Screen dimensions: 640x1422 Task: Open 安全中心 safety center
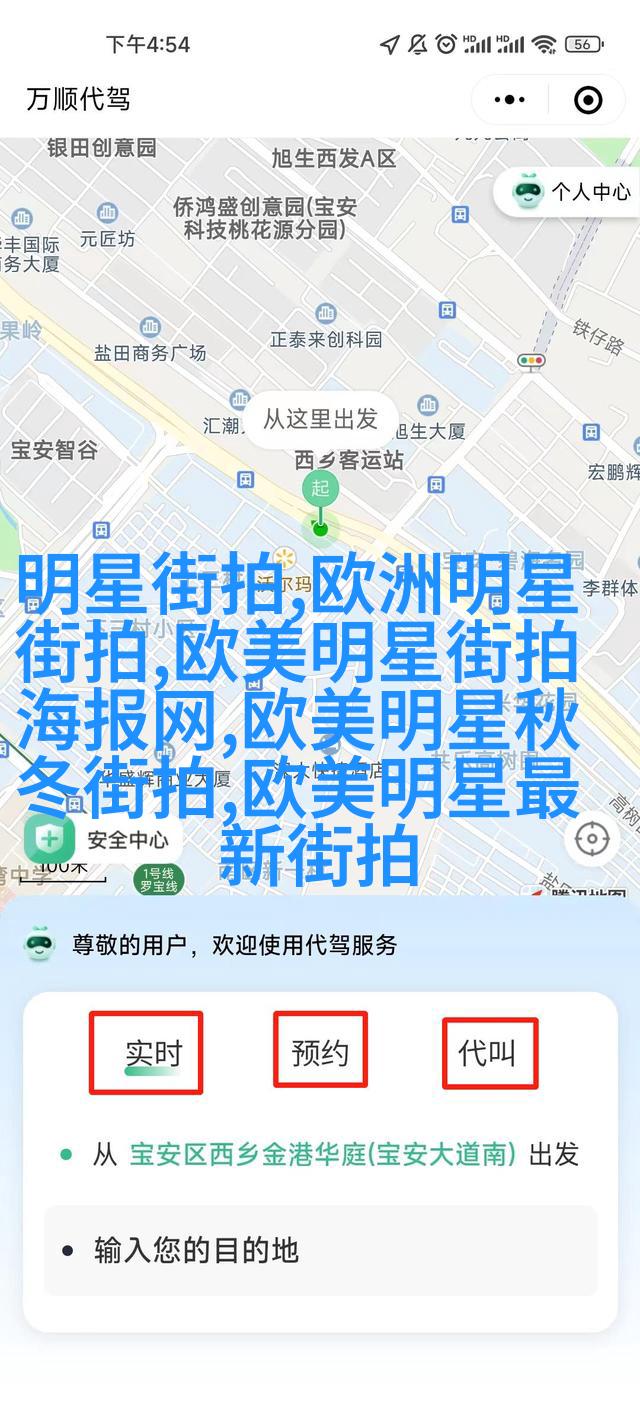(x=98, y=839)
